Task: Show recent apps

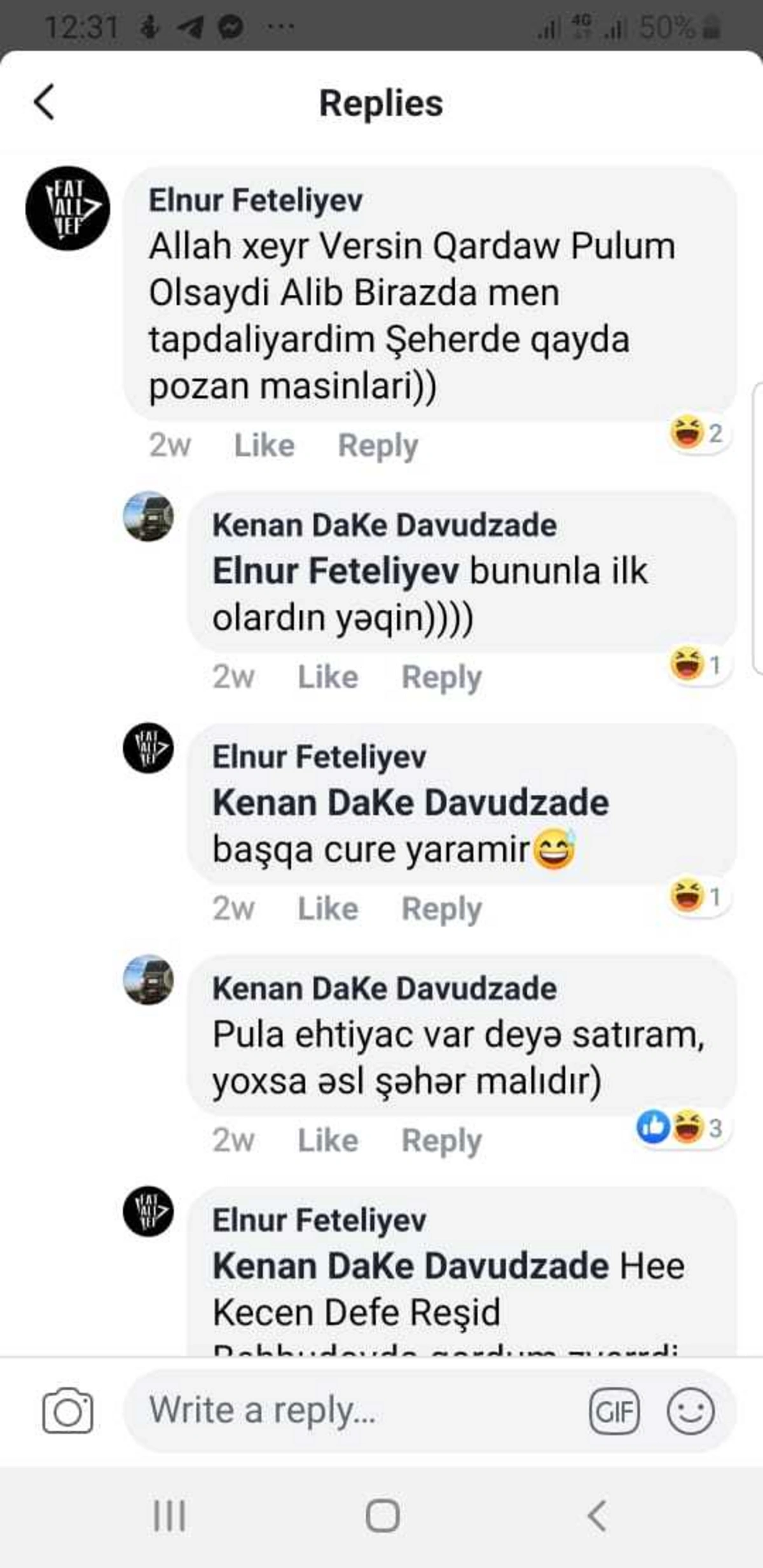Action: pyautogui.click(x=170, y=1517)
